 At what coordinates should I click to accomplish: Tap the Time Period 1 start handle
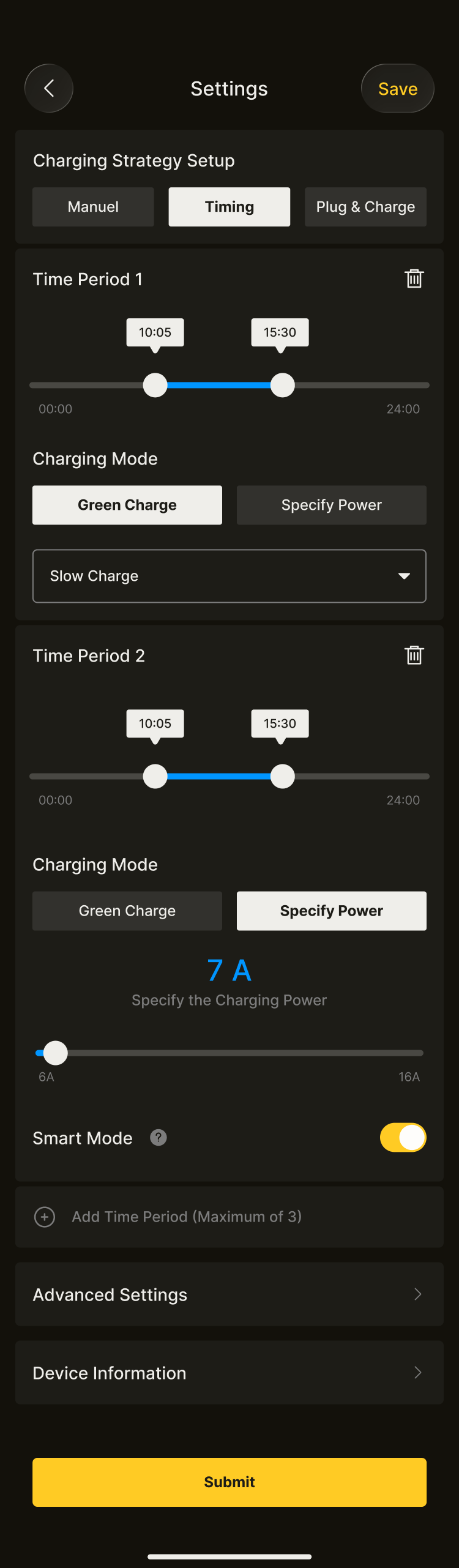coord(155,385)
